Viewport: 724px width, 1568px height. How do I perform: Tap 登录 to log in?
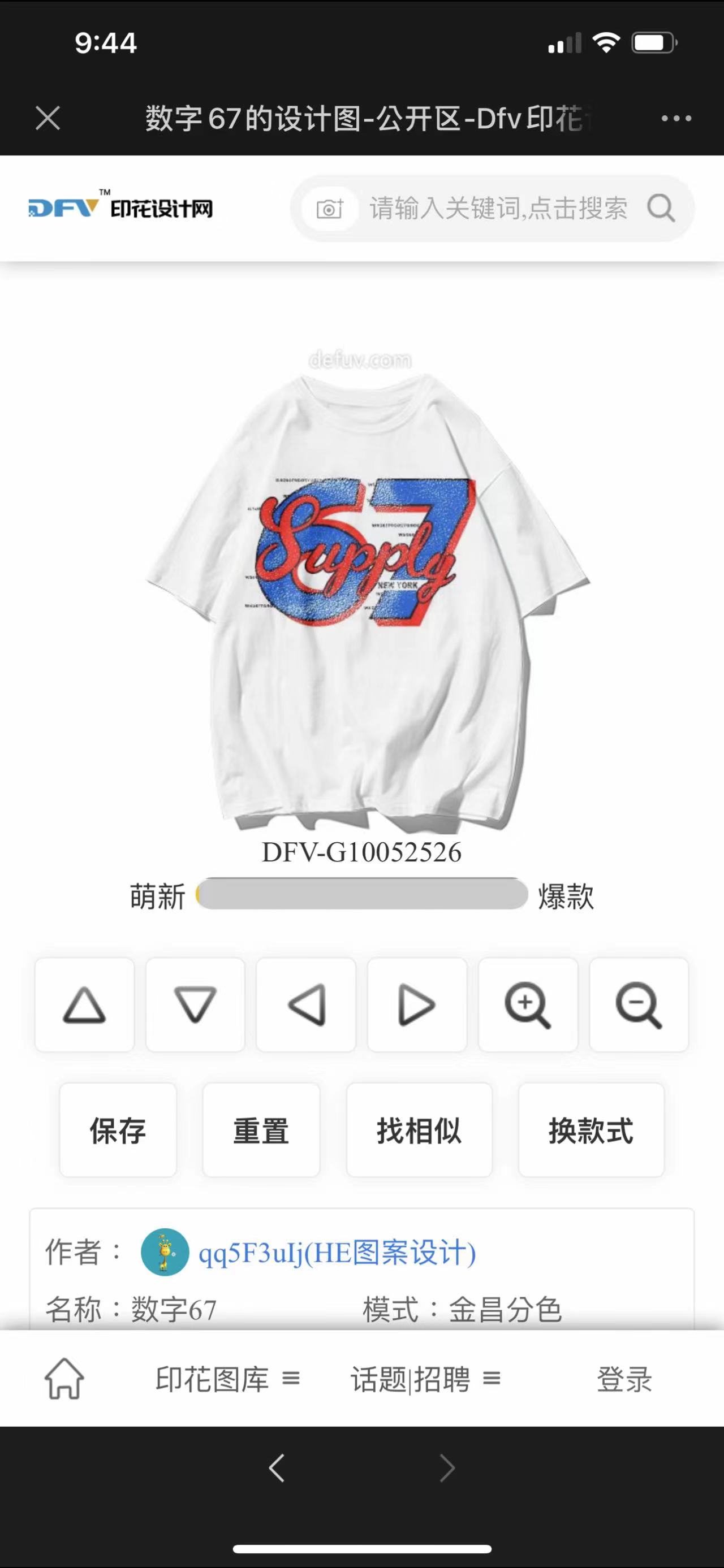click(624, 1379)
